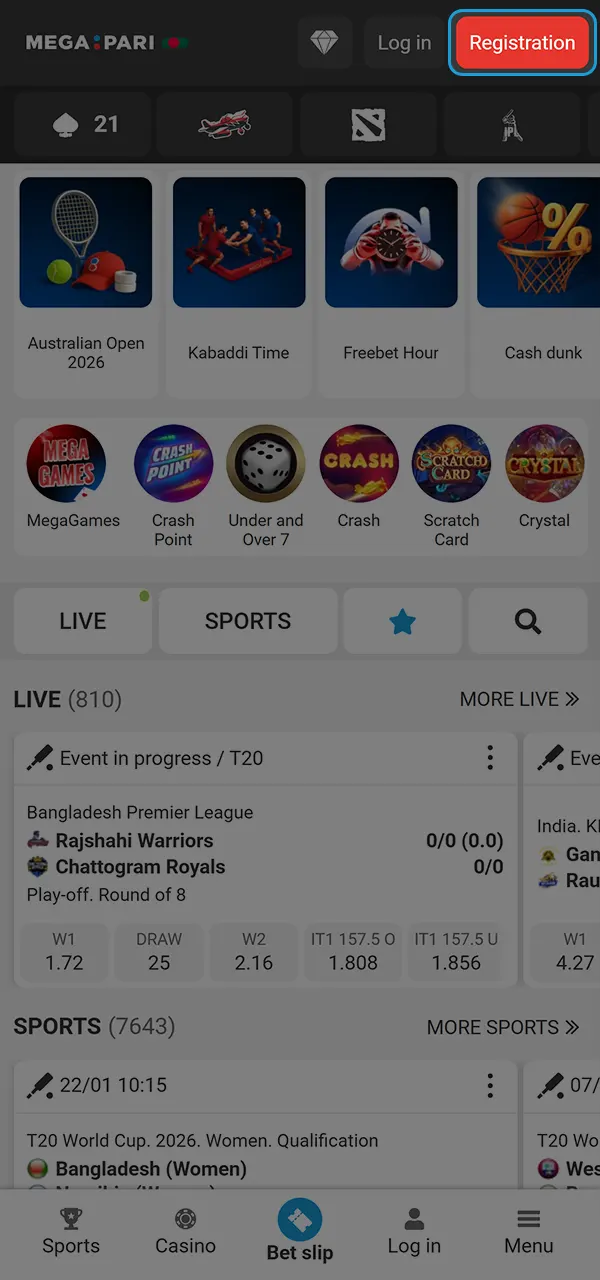
Task: Open the Bet slip
Action: [x=300, y=1232]
